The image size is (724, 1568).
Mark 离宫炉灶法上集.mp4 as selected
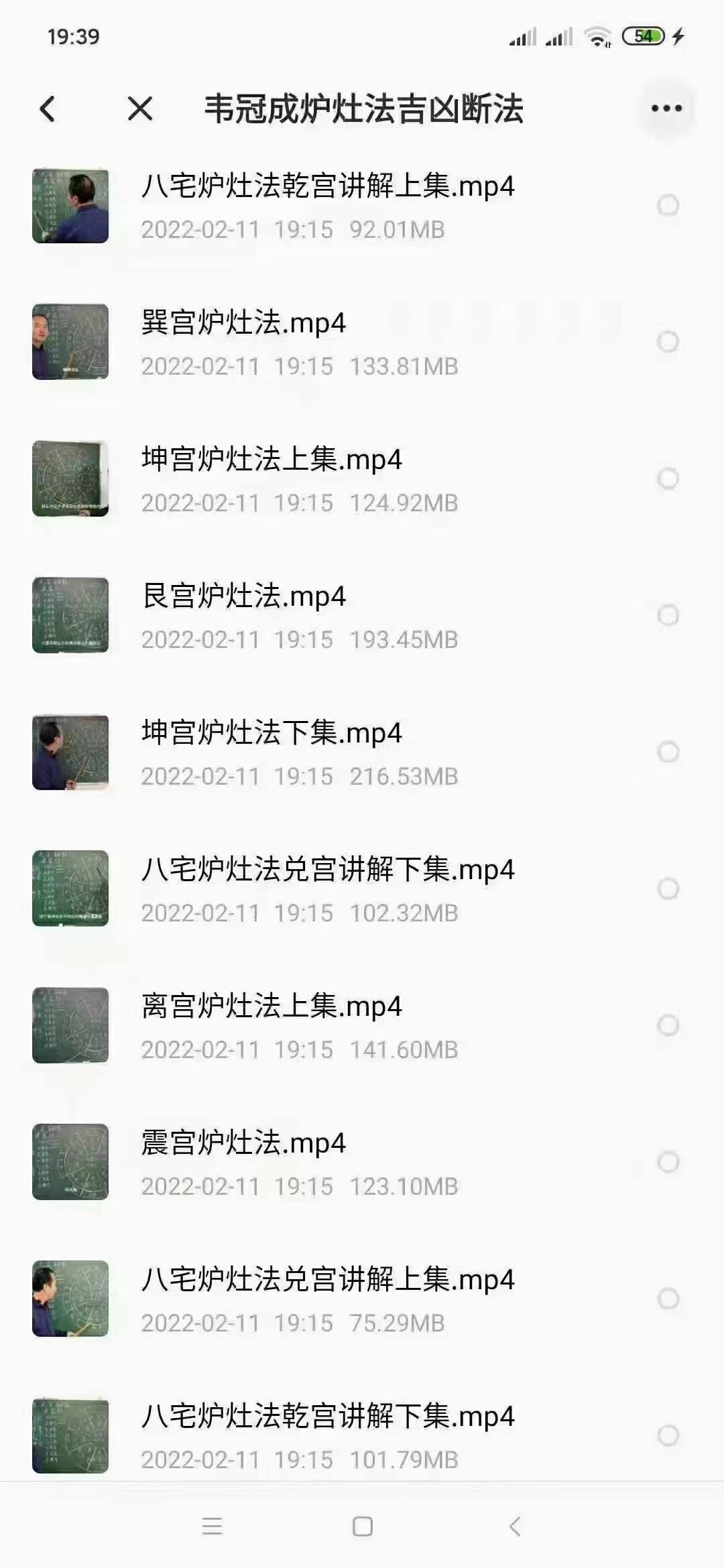pos(668,1025)
